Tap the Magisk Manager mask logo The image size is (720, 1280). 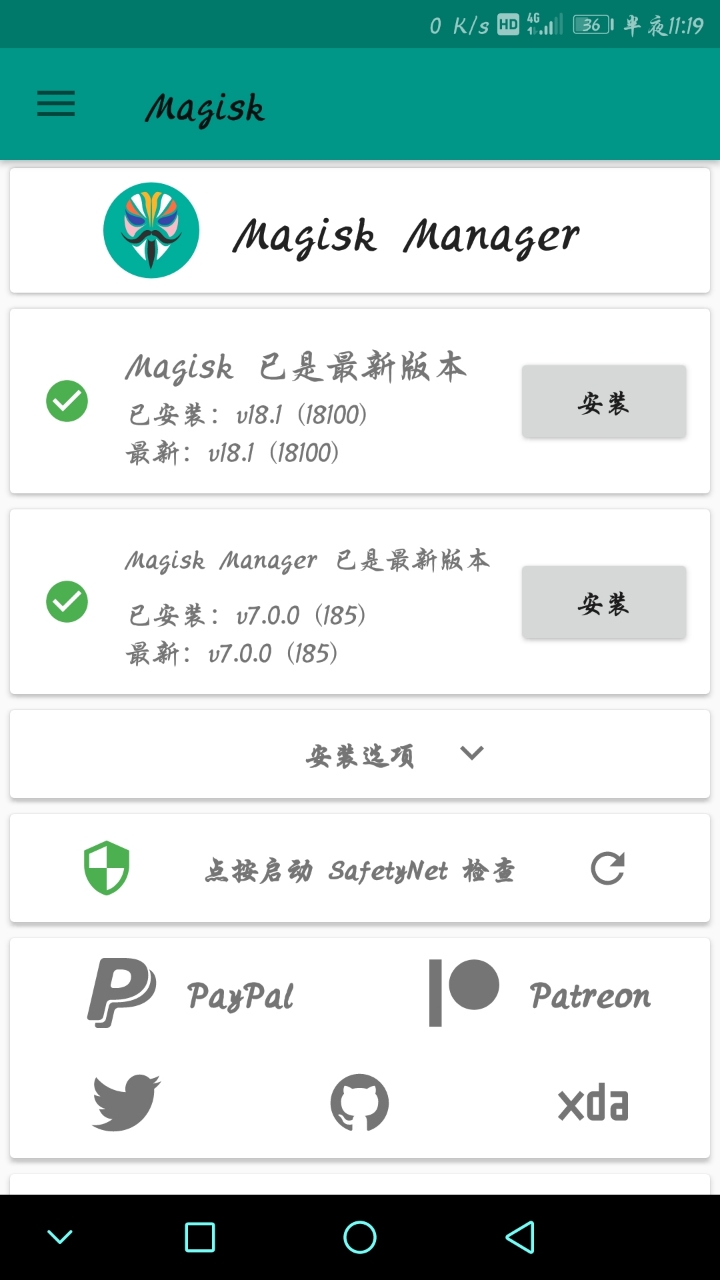click(x=151, y=229)
